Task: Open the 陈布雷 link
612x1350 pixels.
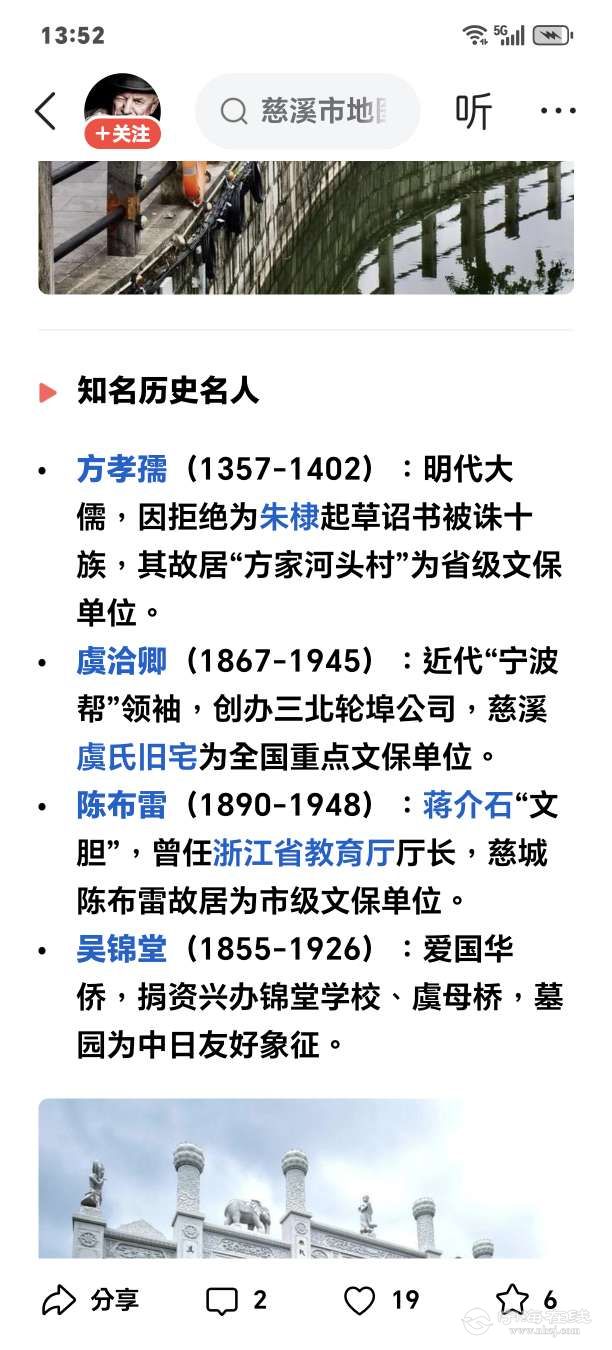Action: coord(121,805)
